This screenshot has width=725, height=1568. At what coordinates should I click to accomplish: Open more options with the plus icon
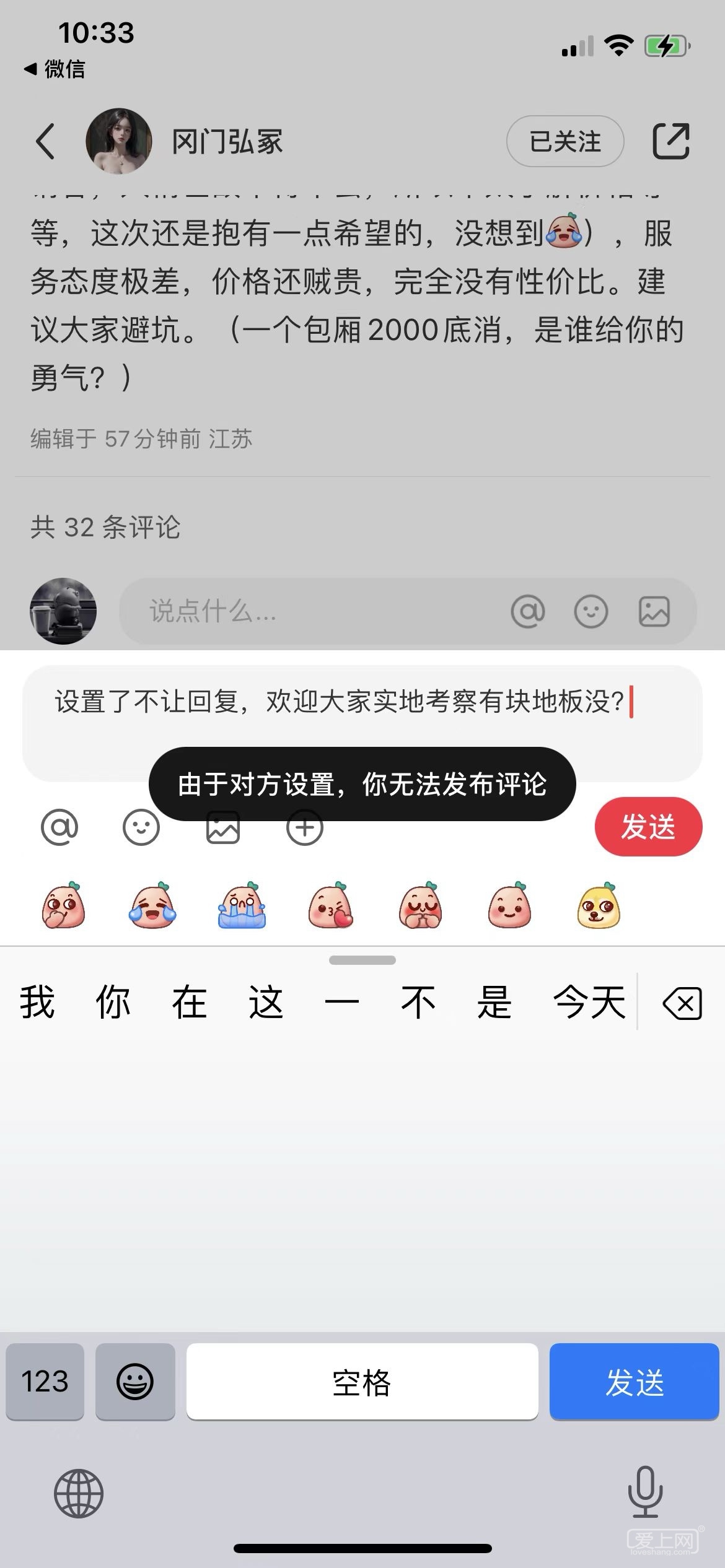(305, 827)
